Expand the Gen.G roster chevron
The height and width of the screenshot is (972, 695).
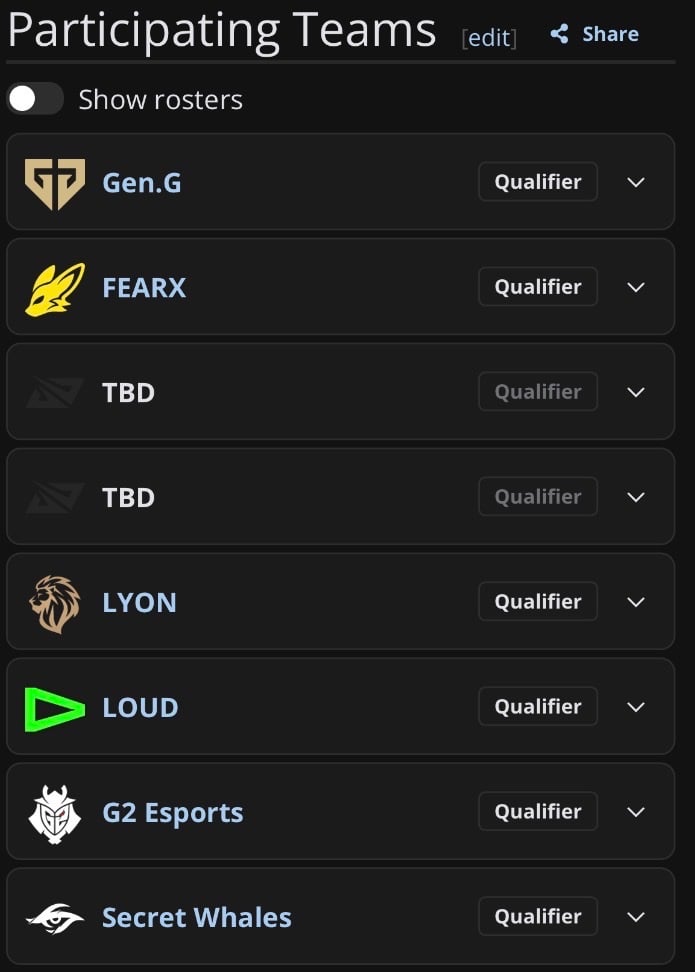click(636, 182)
